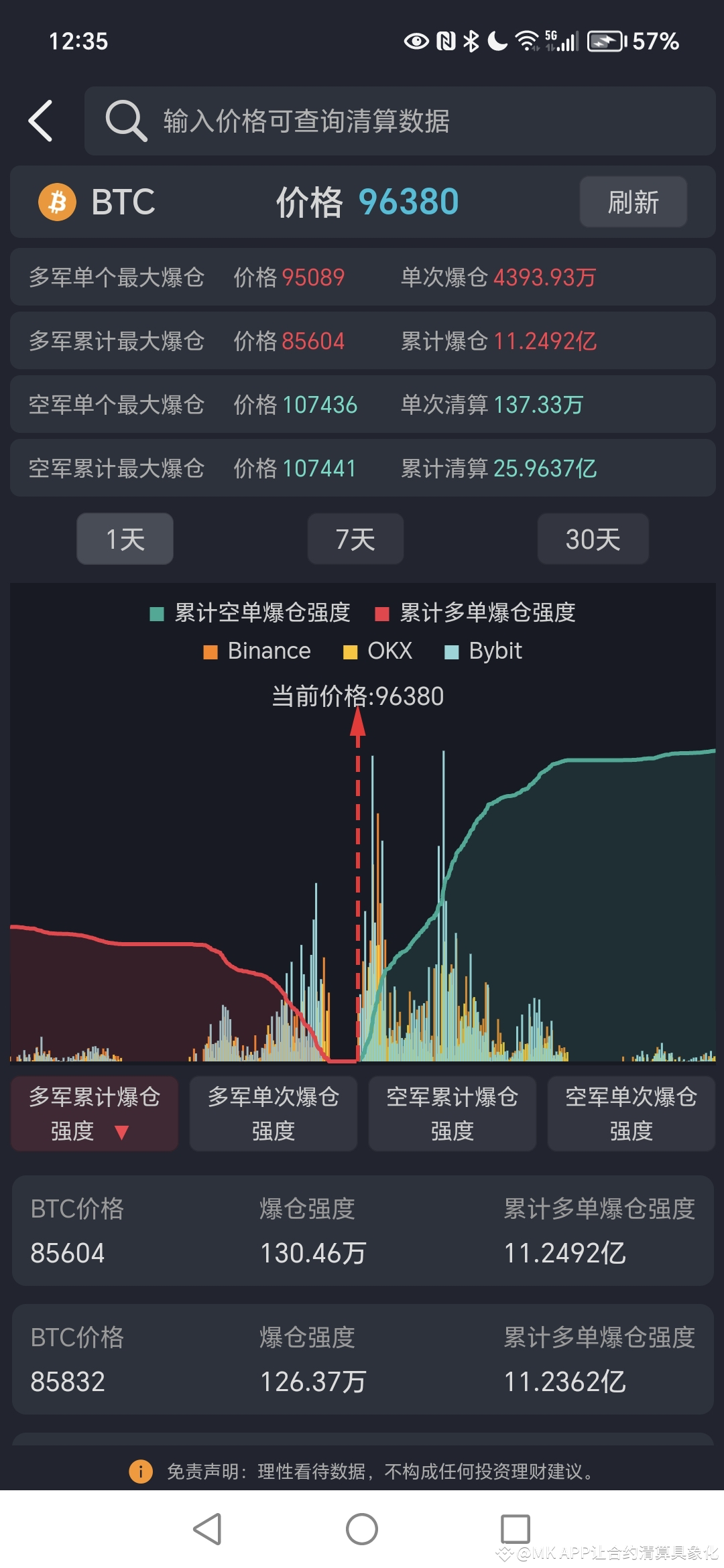The width and height of the screenshot is (724, 1568).
Task: Expand the 空军累计爆仓强度 list
Action: (452, 1114)
